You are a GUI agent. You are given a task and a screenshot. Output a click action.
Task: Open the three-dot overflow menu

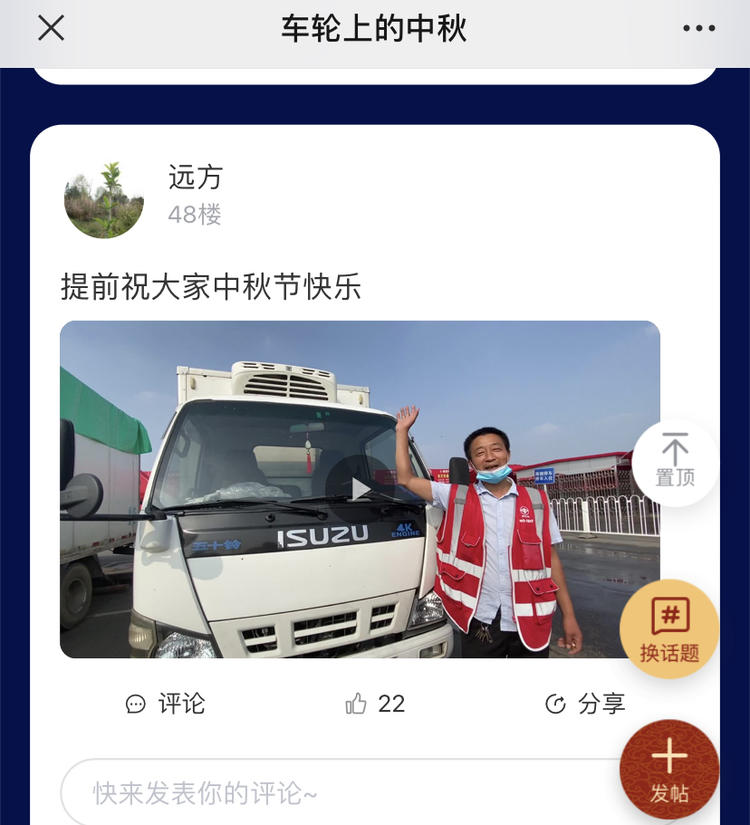click(x=699, y=28)
